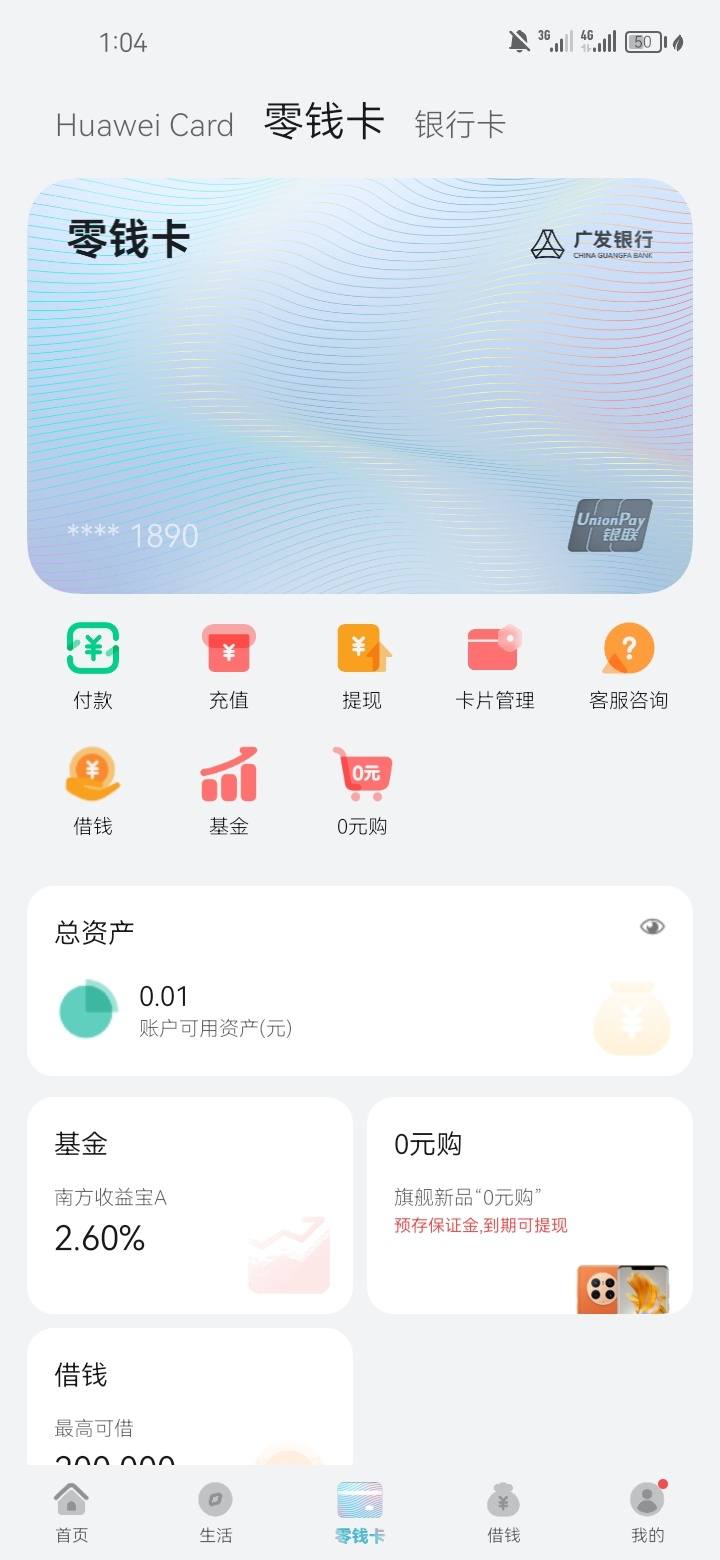Tap the 首页 home navigation item
The image size is (720, 1560).
(x=71, y=1510)
